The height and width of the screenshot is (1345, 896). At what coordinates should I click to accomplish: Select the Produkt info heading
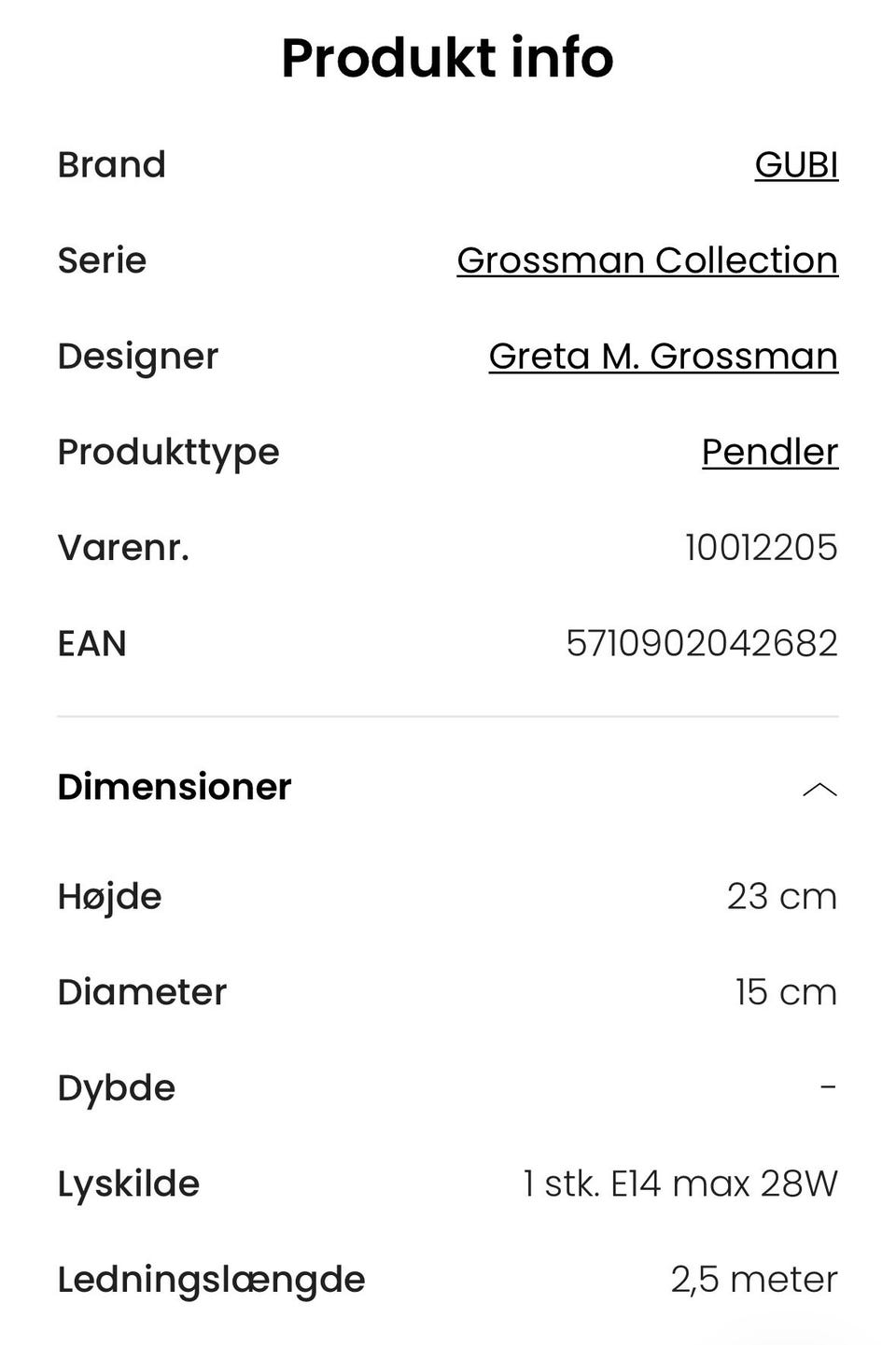point(447,58)
